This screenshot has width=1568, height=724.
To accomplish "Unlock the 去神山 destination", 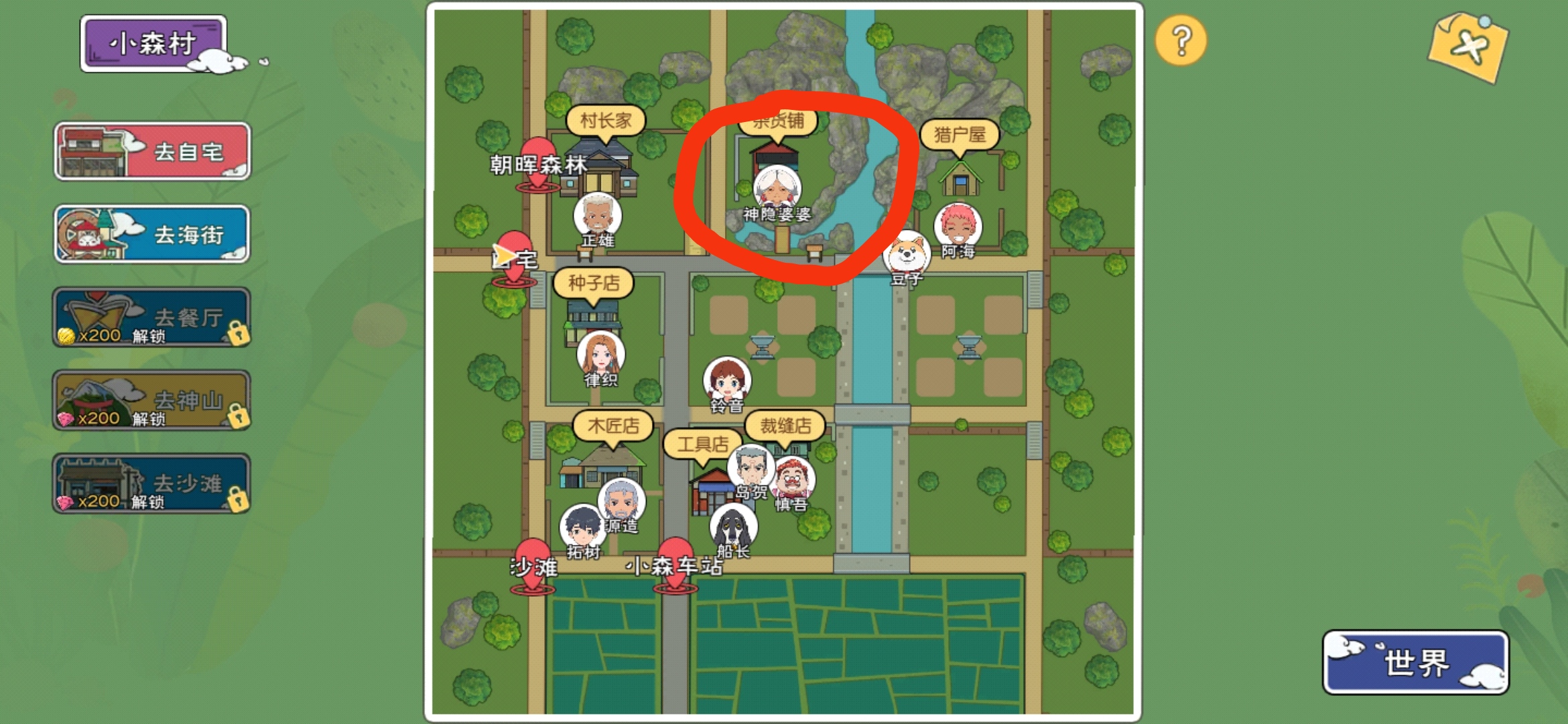I will (x=152, y=400).
